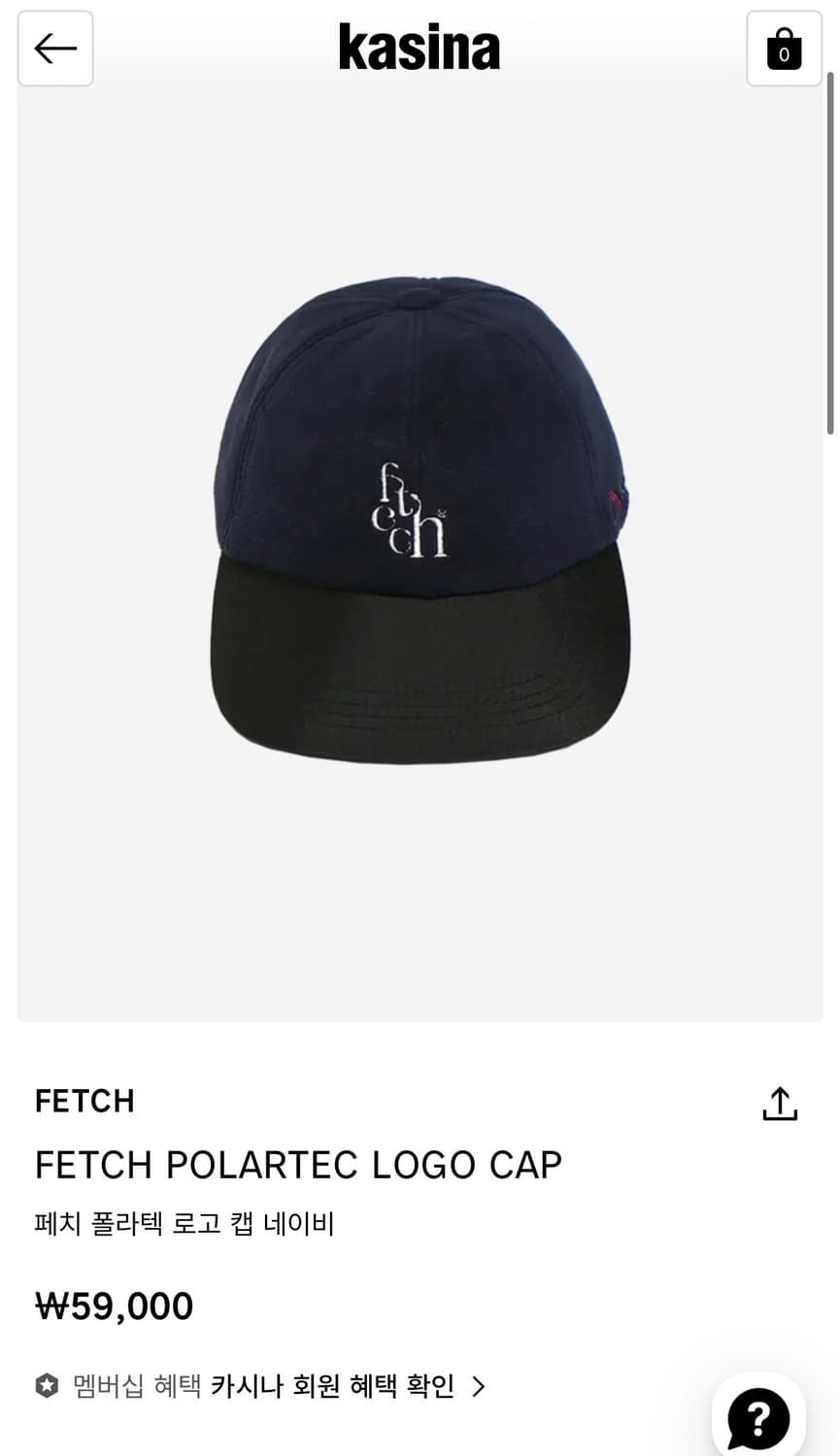View the navy cap product photo
This screenshot has height=1456, width=840.
(420, 524)
